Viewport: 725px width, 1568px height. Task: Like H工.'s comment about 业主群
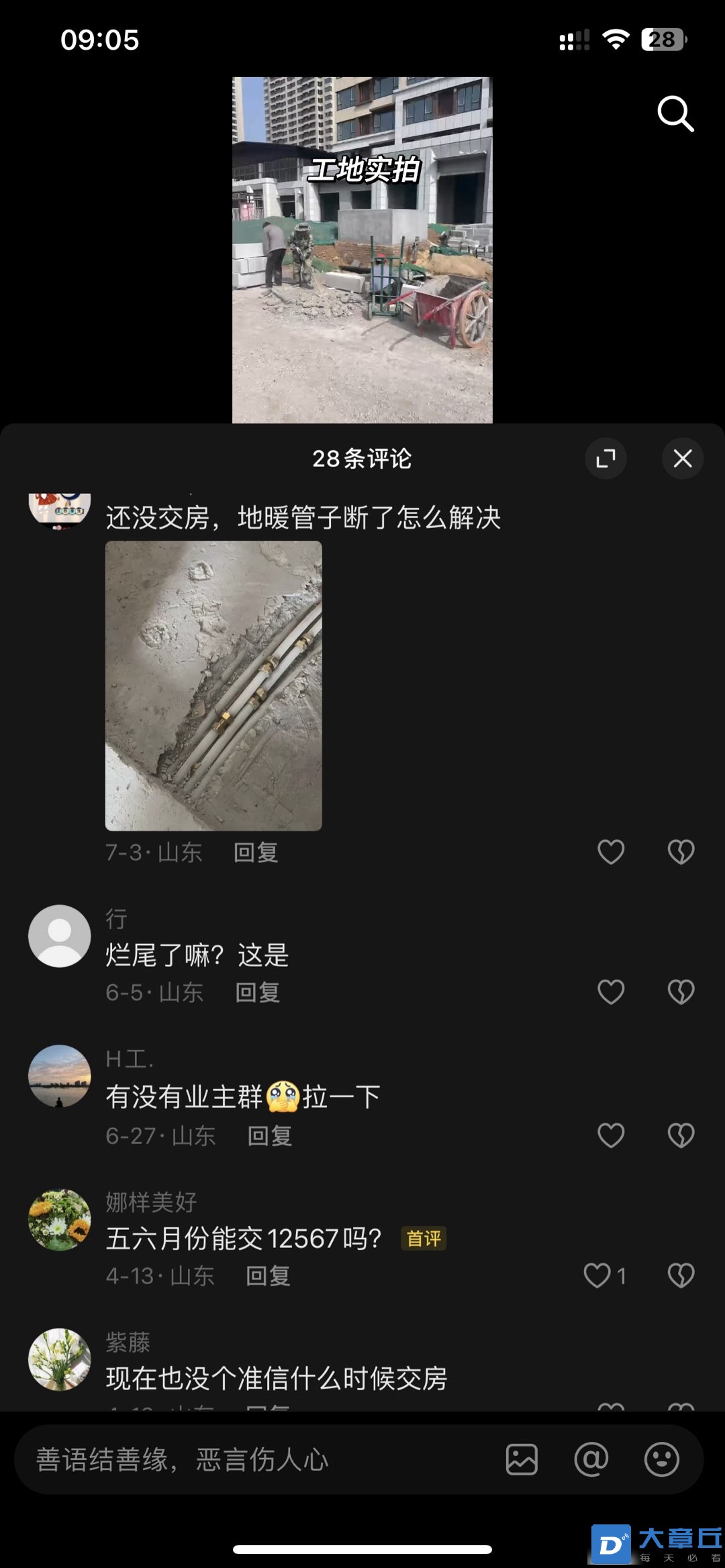coord(611,1136)
